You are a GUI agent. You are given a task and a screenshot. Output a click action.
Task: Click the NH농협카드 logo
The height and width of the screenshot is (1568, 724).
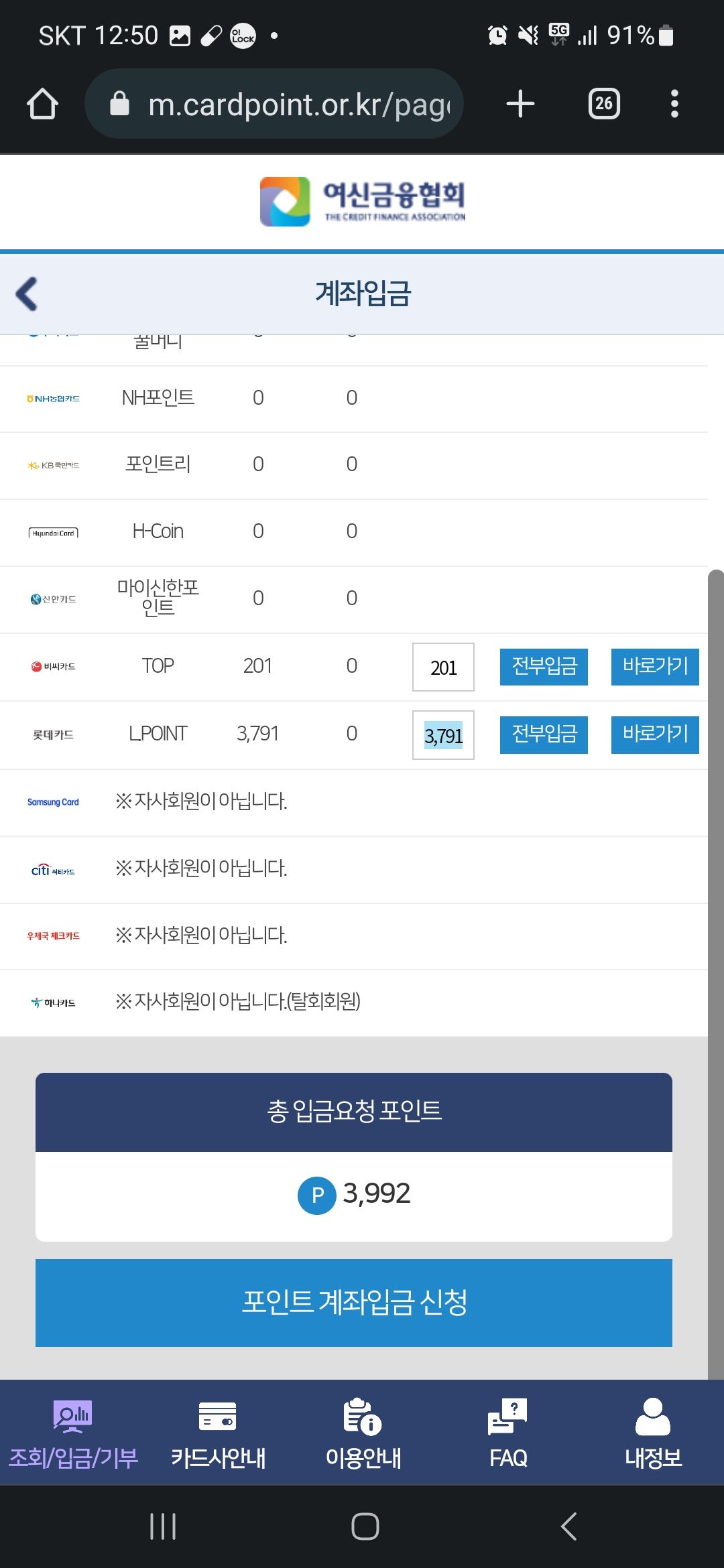click(x=54, y=397)
